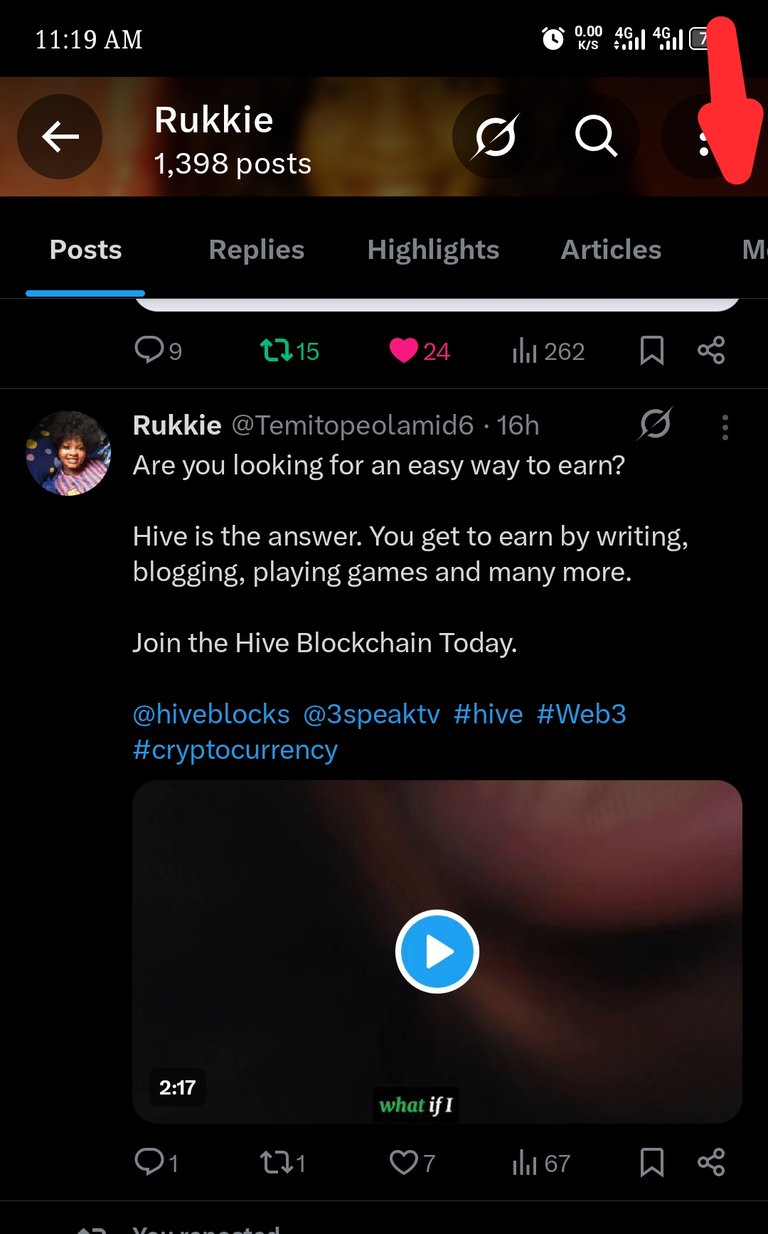
Task: Open the Hive post's three-dot menu
Action: tap(725, 428)
